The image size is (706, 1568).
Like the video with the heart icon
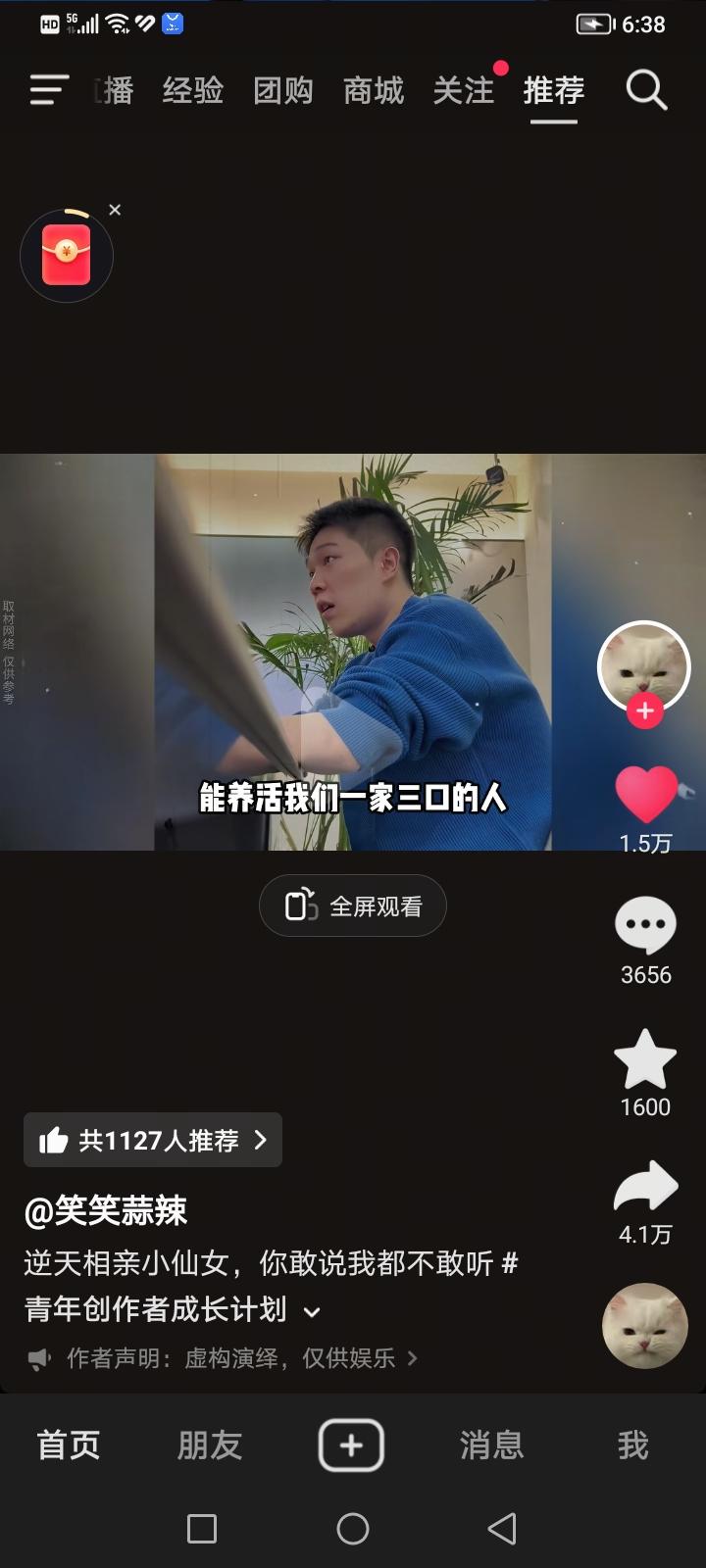click(x=644, y=794)
